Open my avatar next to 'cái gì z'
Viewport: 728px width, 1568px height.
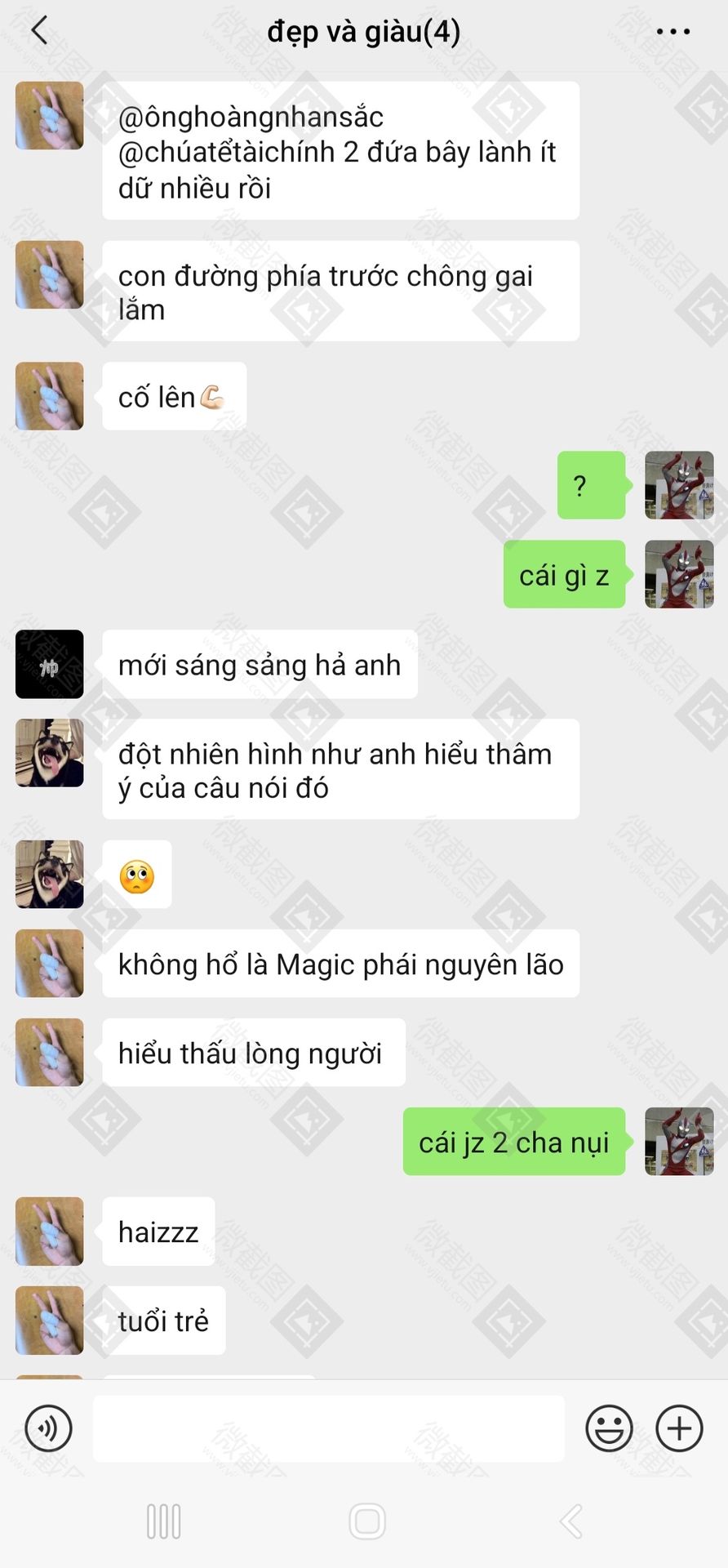(679, 574)
